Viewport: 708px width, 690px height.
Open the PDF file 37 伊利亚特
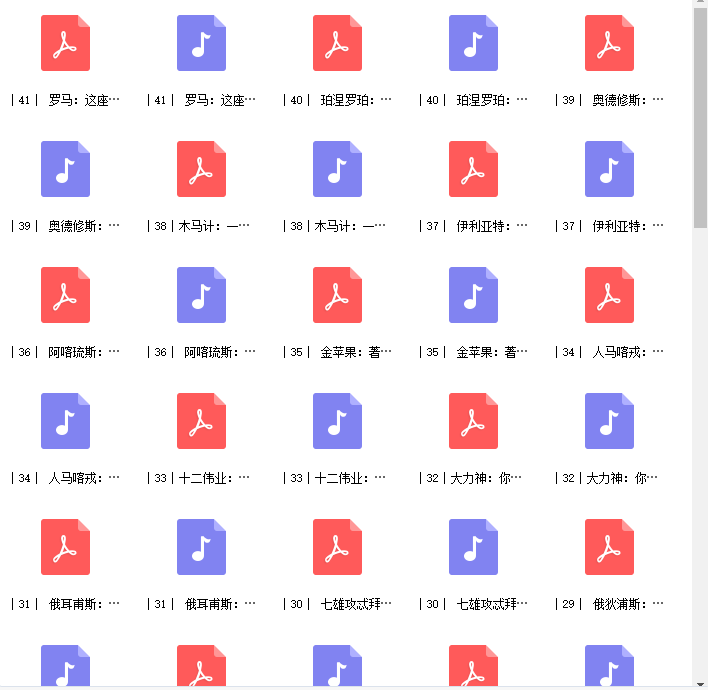click(x=473, y=170)
